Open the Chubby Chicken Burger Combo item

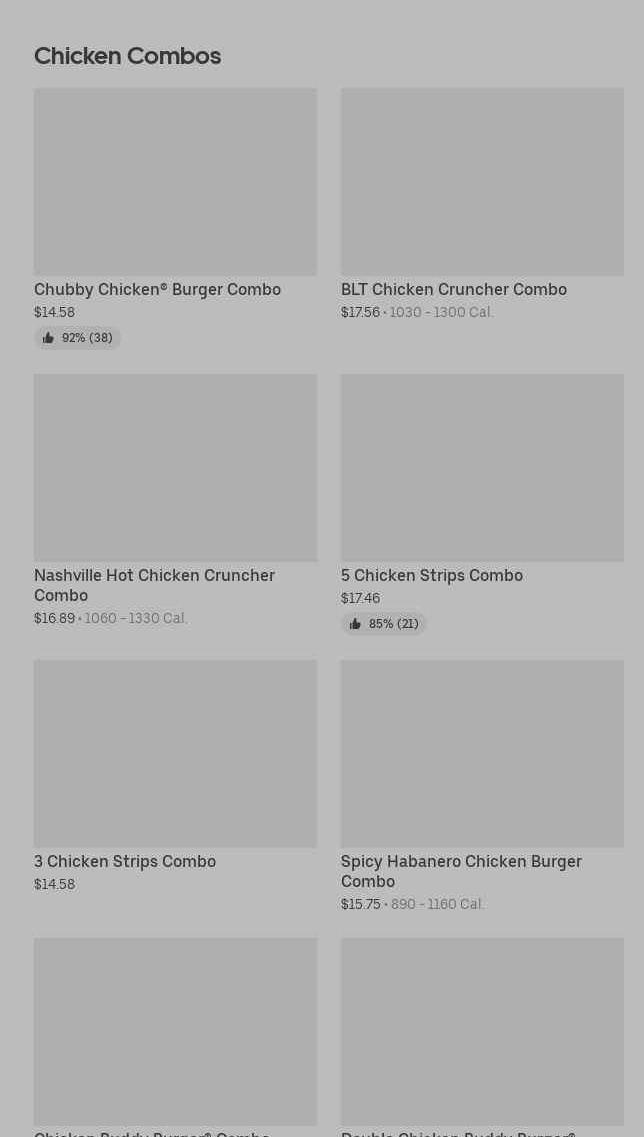pyautogui.click(x=175, y=218)
